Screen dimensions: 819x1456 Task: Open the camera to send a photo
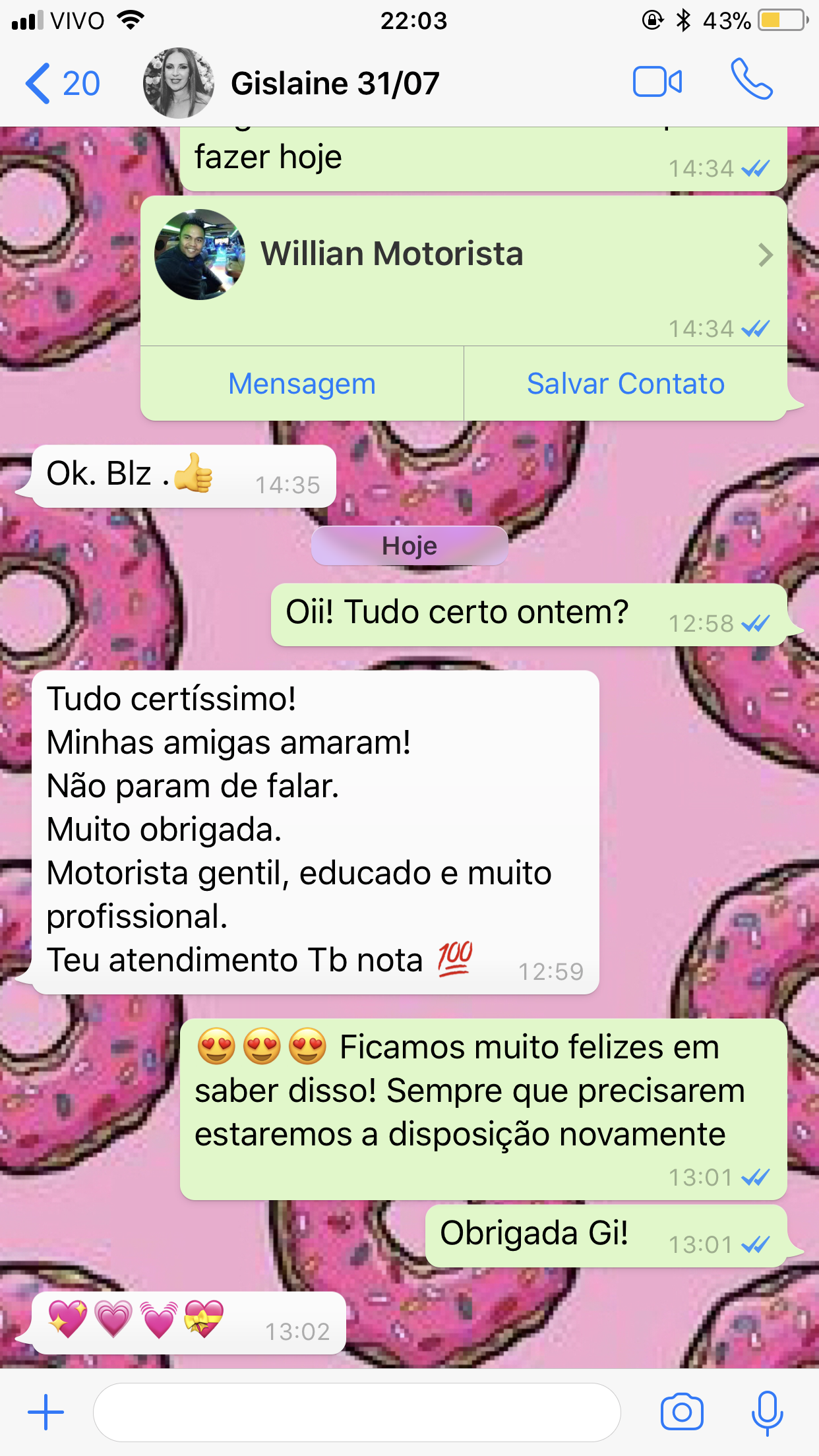pyautogui.click(x=682, y=1411)
